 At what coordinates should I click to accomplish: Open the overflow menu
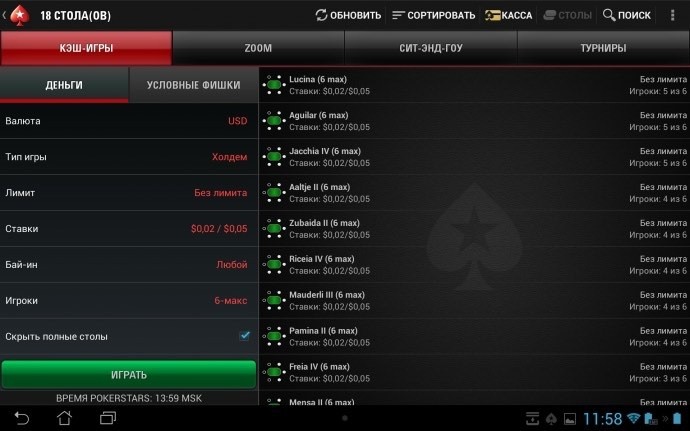tap(672, 15)
